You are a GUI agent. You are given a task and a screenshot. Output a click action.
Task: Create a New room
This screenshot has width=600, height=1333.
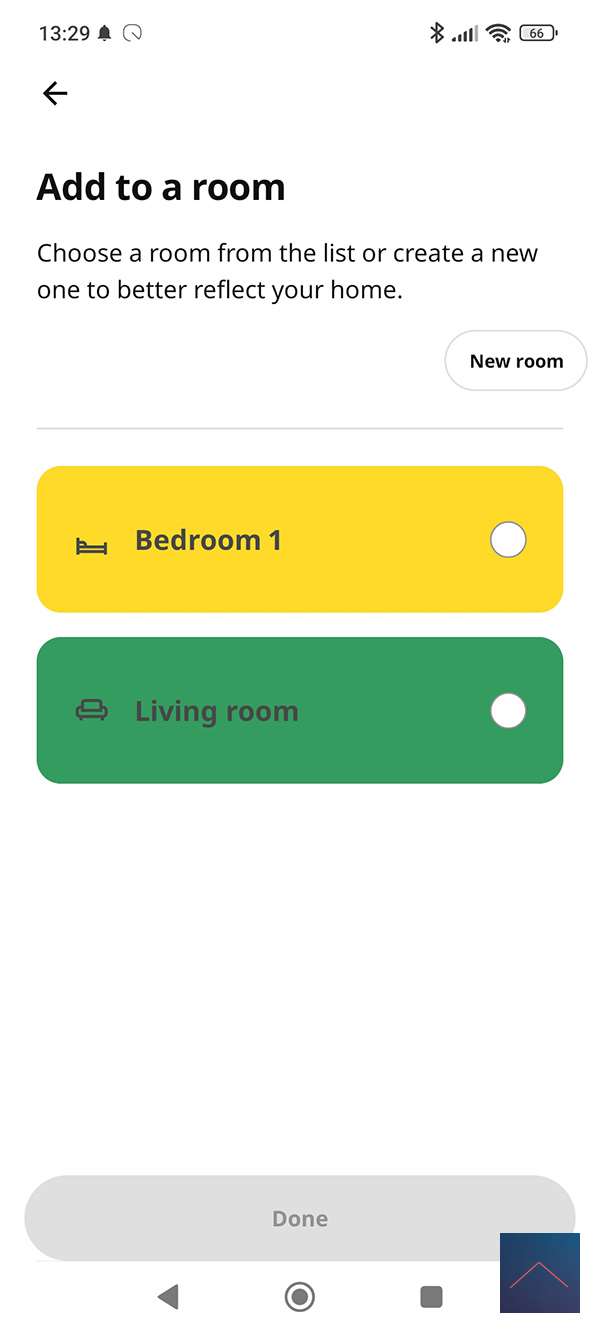[x=516, y=361]
